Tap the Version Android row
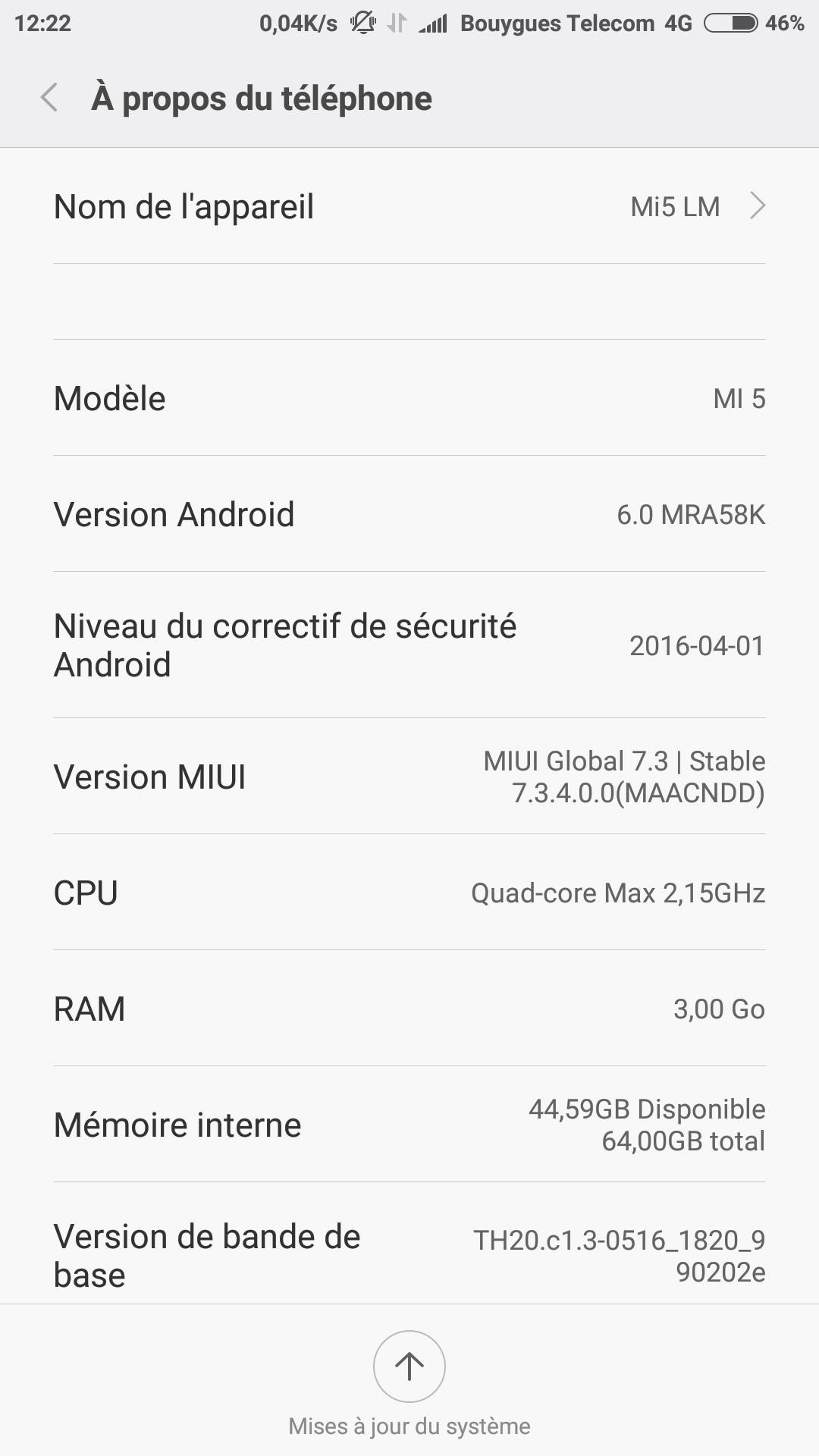 [409, 514]
